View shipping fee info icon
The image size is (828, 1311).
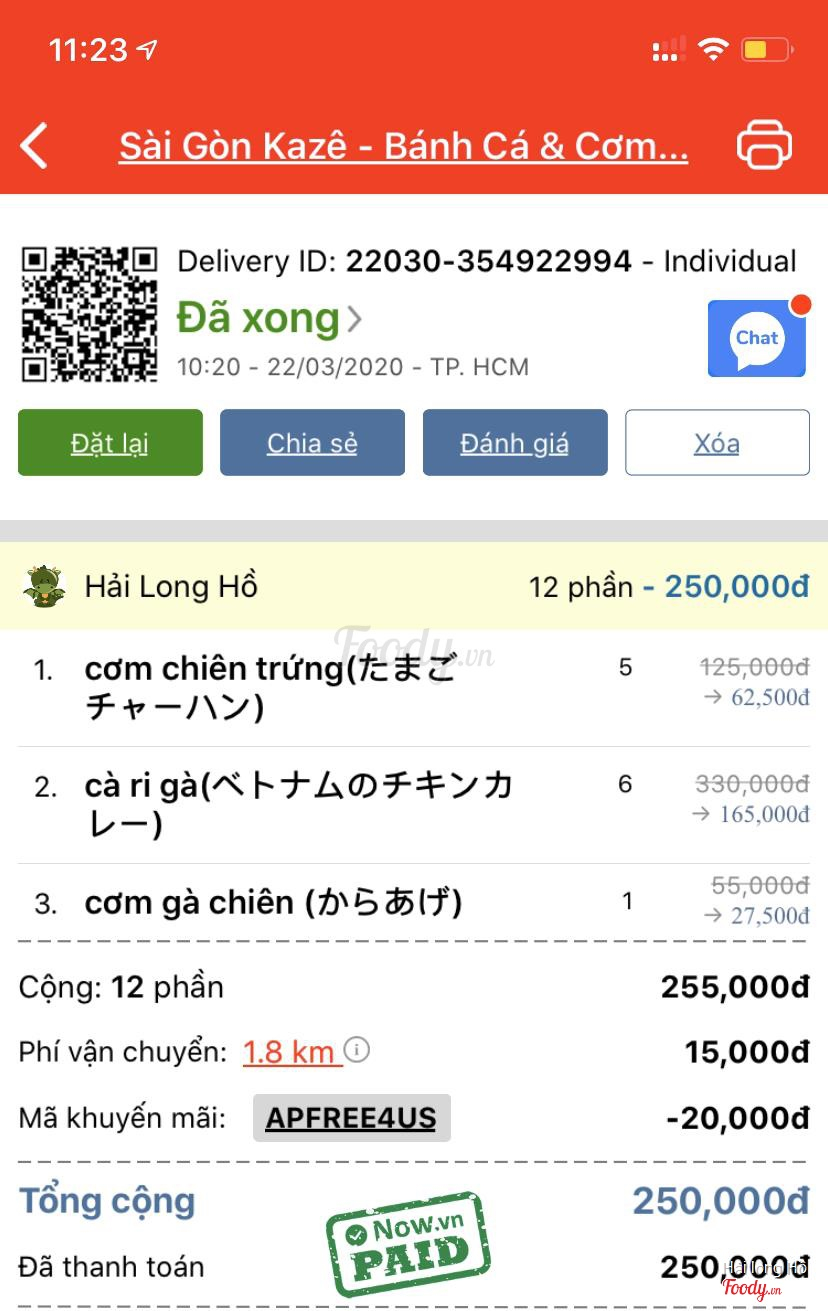pos(357,1050)
